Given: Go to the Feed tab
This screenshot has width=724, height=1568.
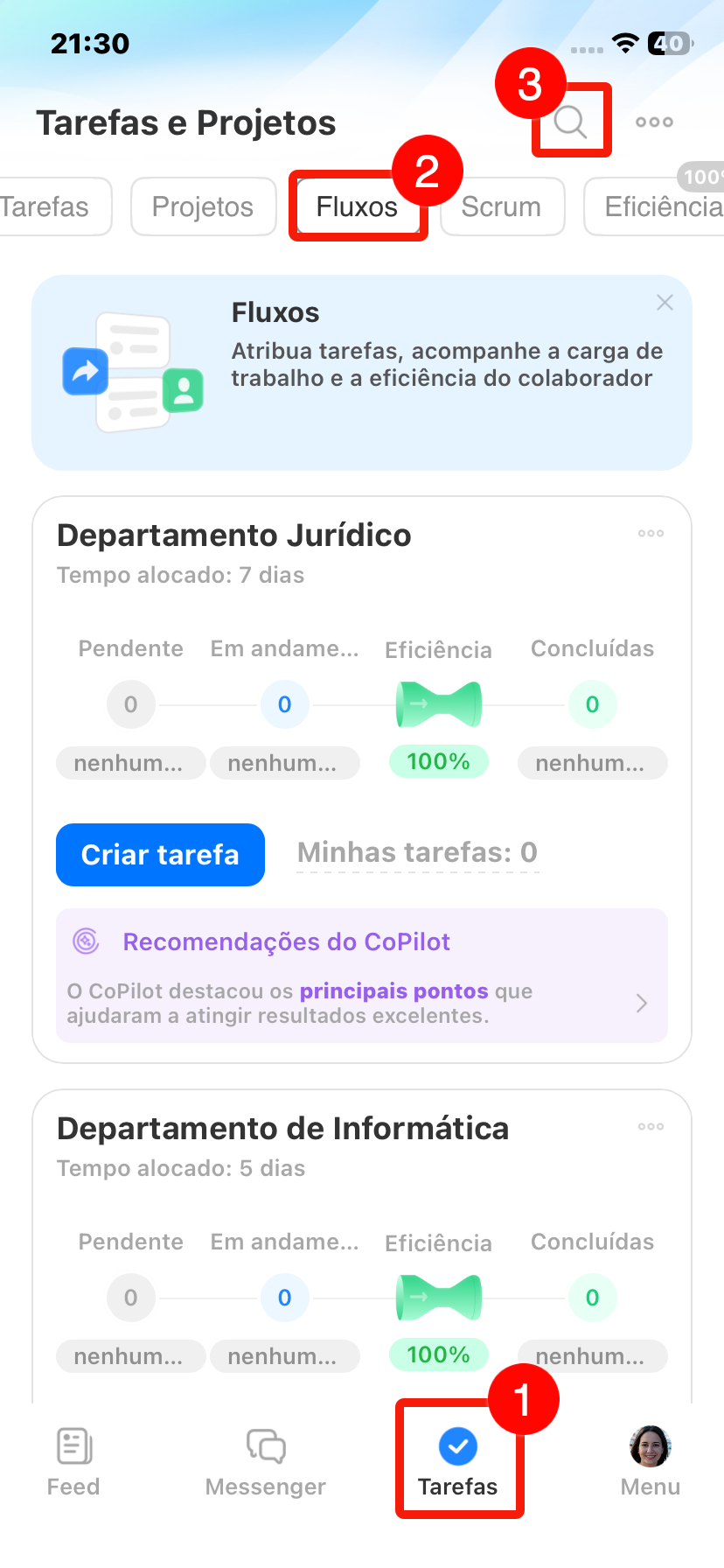Looking at the screenshot, I should 73,1461.
